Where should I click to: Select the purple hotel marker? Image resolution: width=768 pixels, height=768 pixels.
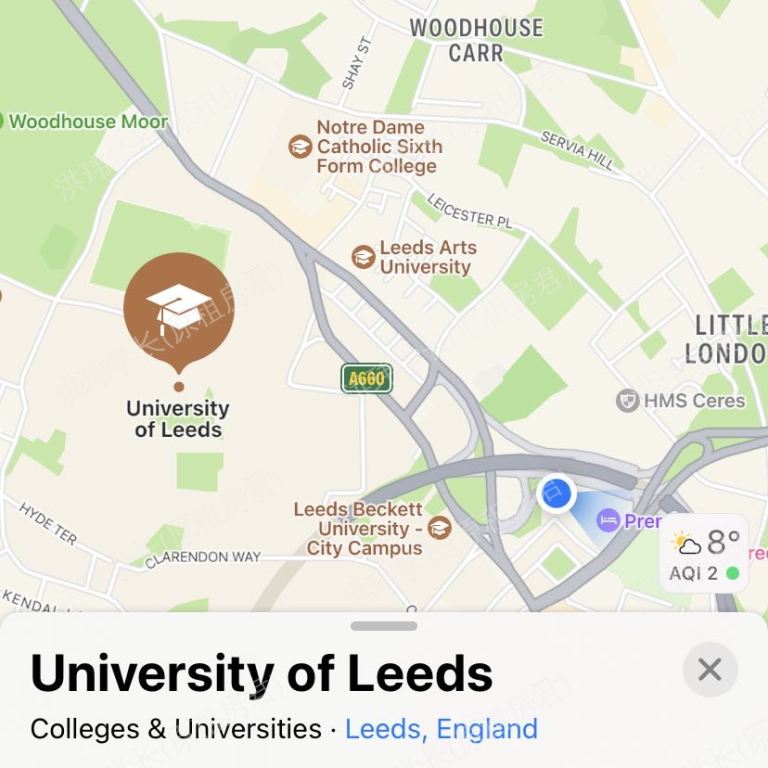click(x=607, y=520)
